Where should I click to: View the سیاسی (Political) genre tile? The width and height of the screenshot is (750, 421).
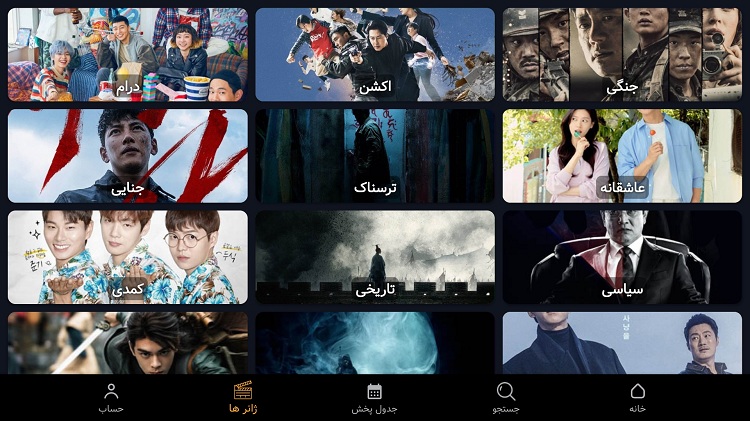[x=622, y=257]
